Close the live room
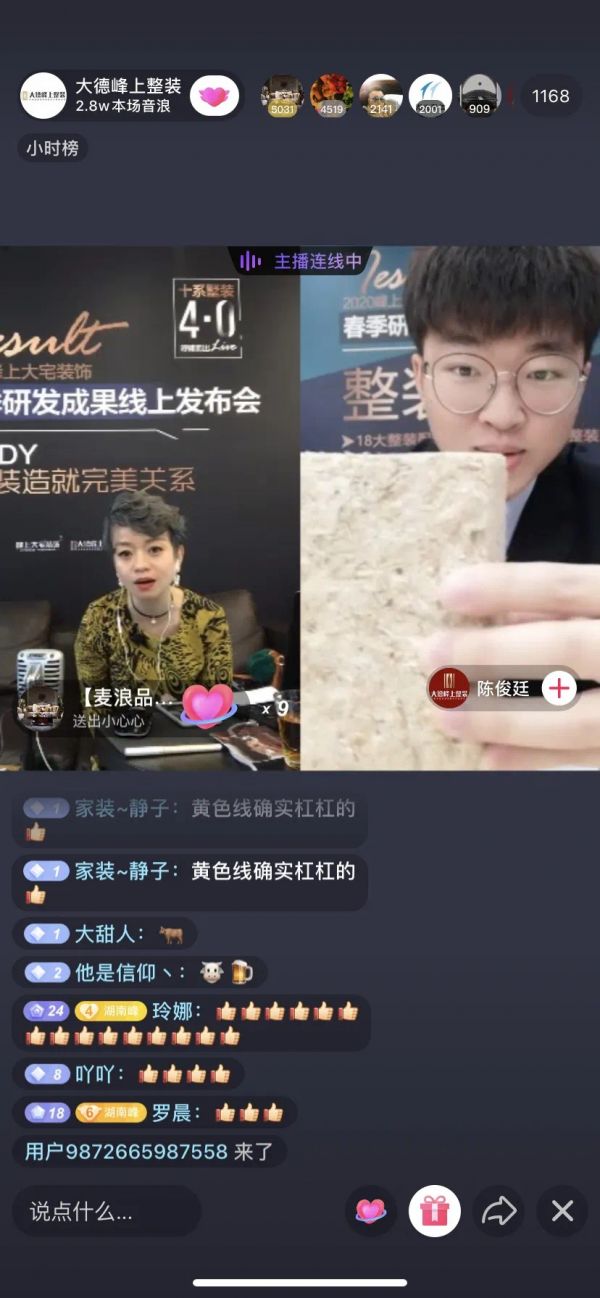Image resolution: width=600 pixels, height=1298 pixels. (562, 1211)
